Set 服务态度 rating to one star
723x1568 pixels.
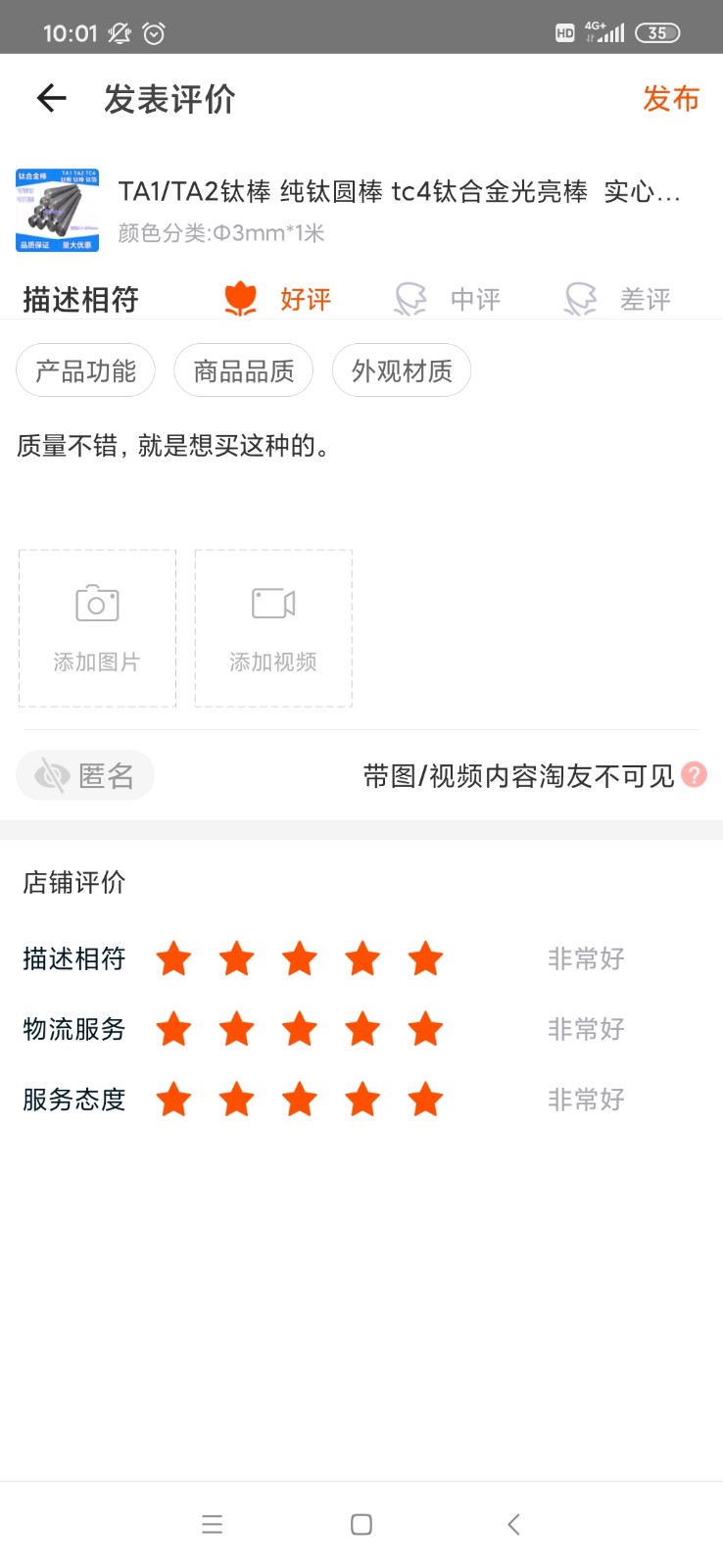pyautogui.click(x=174, y=1100)
